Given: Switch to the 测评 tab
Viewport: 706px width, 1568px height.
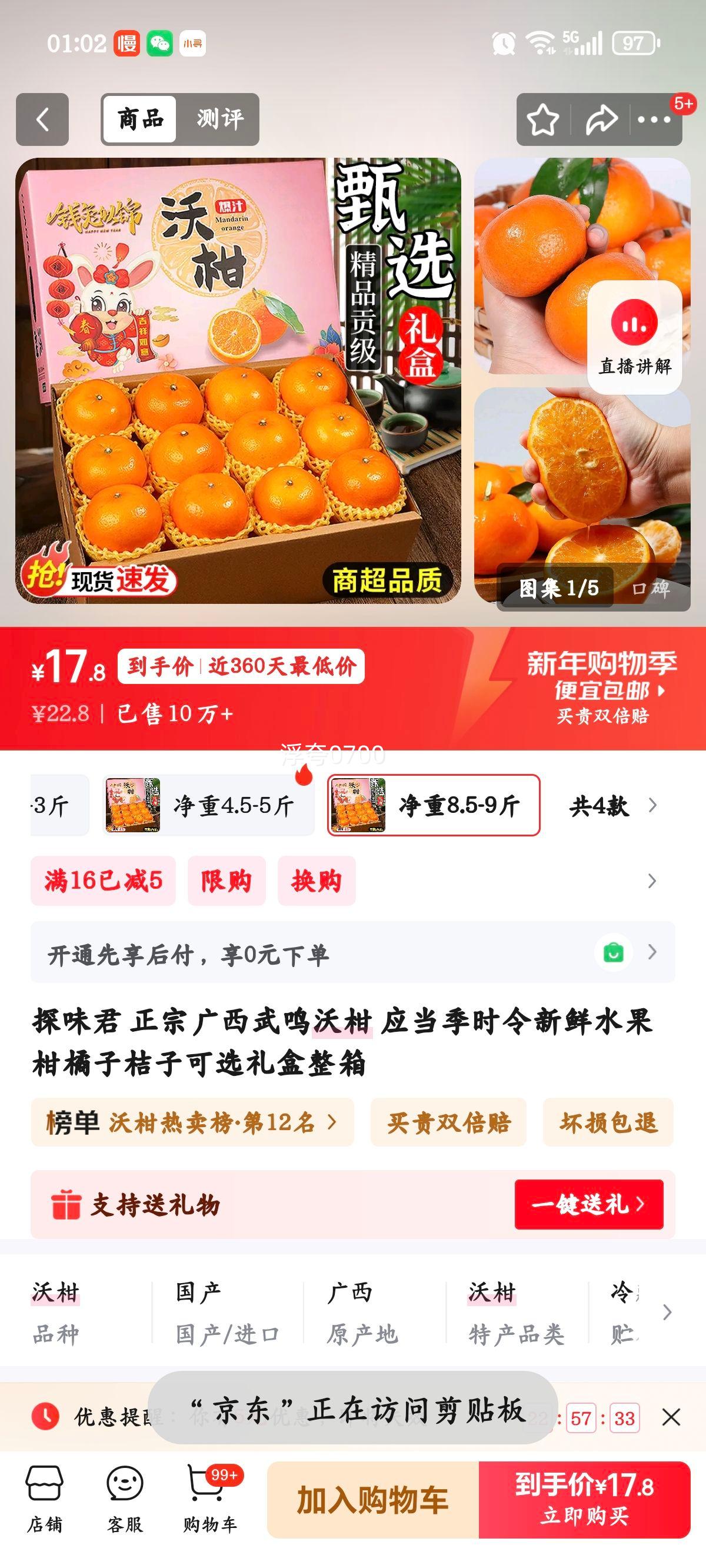Looking at the screenshot, I should (x=219, y=118).
